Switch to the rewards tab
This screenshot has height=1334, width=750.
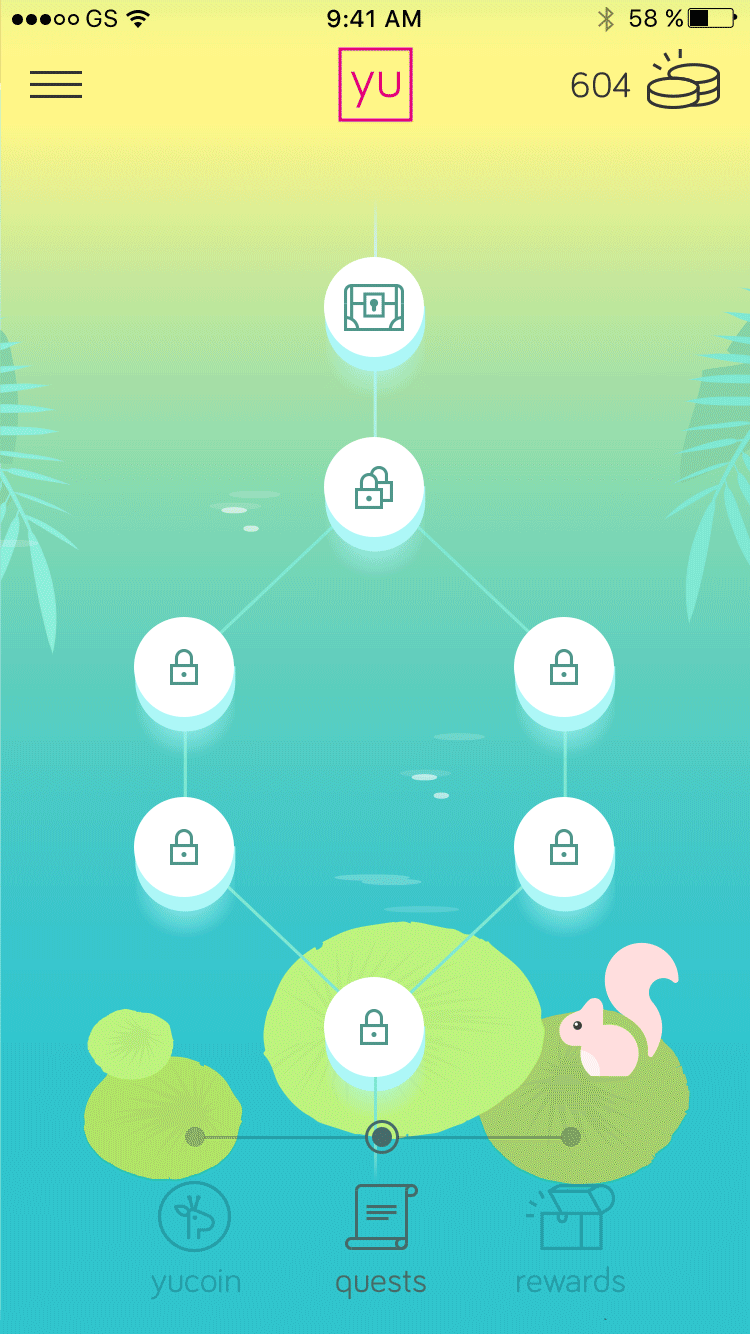[570, 1238]
